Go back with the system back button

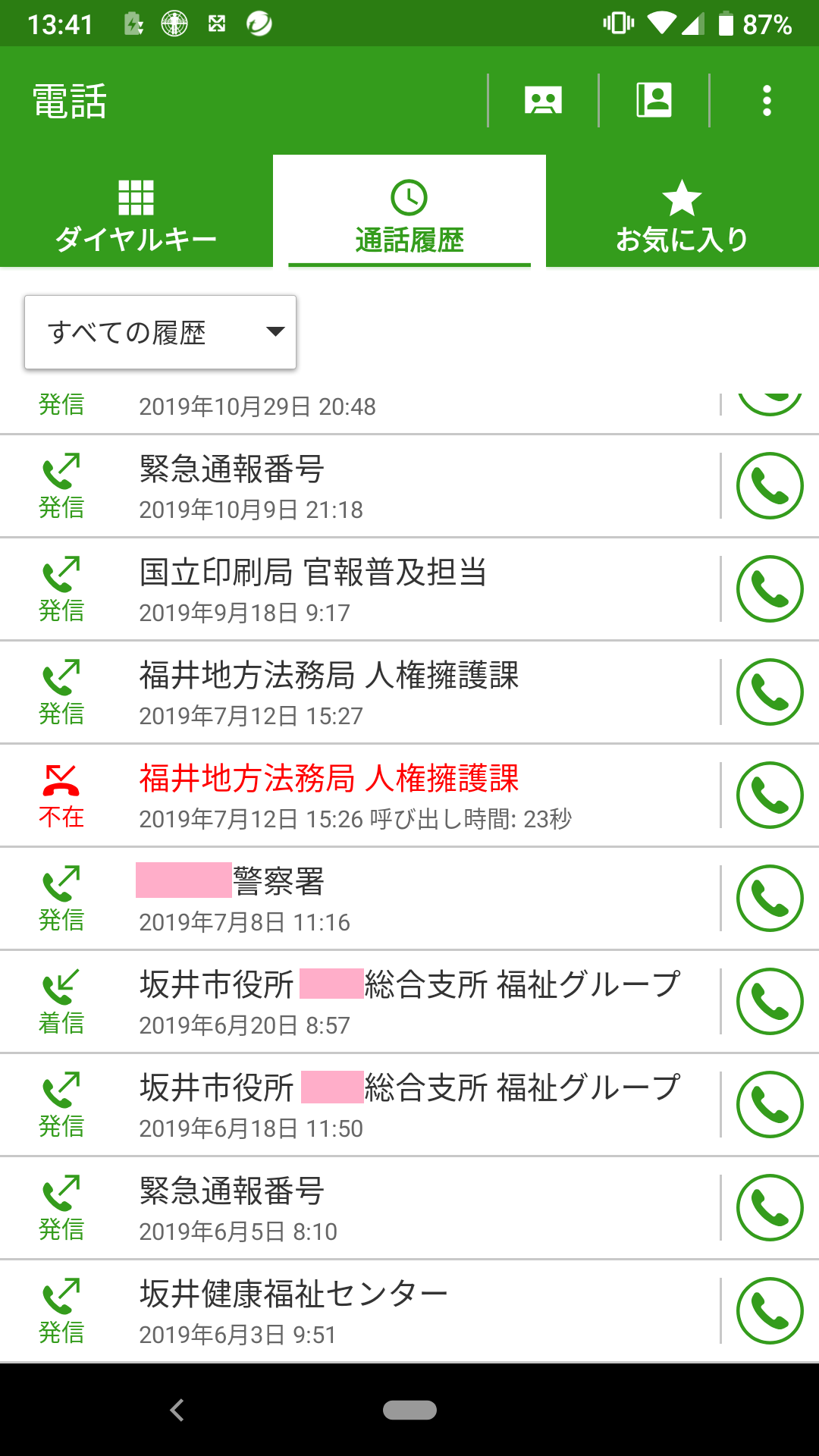pyautogui.click(x=177, y=1410)
